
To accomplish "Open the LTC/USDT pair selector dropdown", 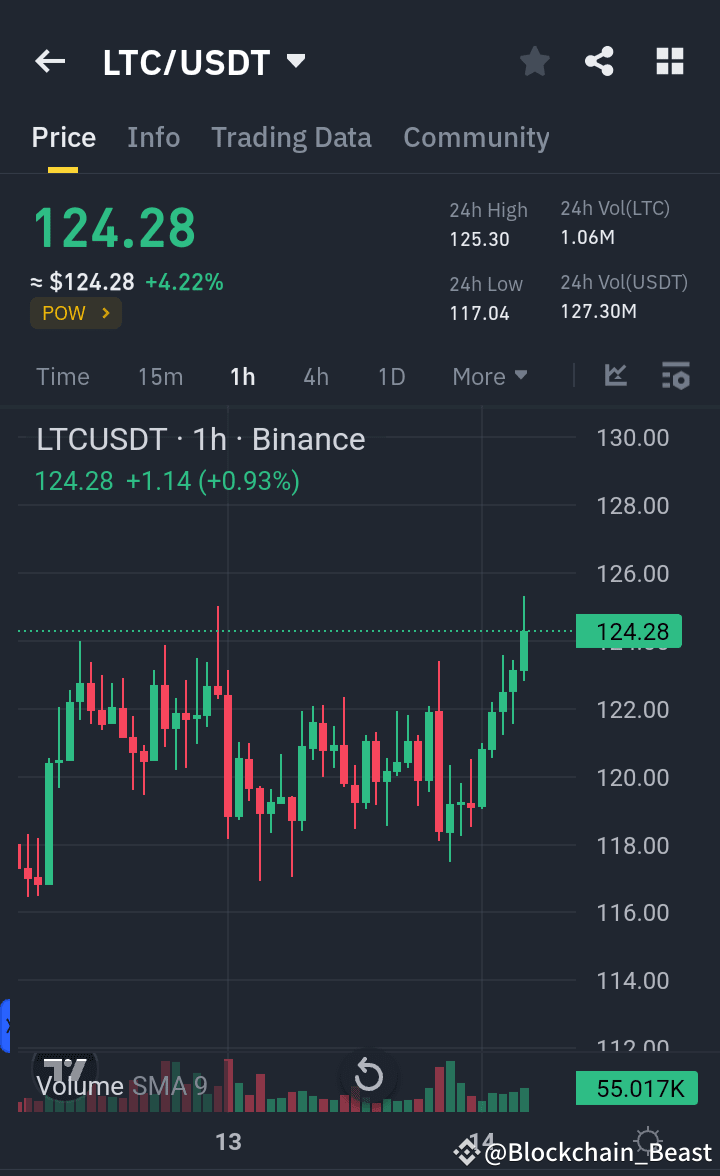I will click(295, 60).
